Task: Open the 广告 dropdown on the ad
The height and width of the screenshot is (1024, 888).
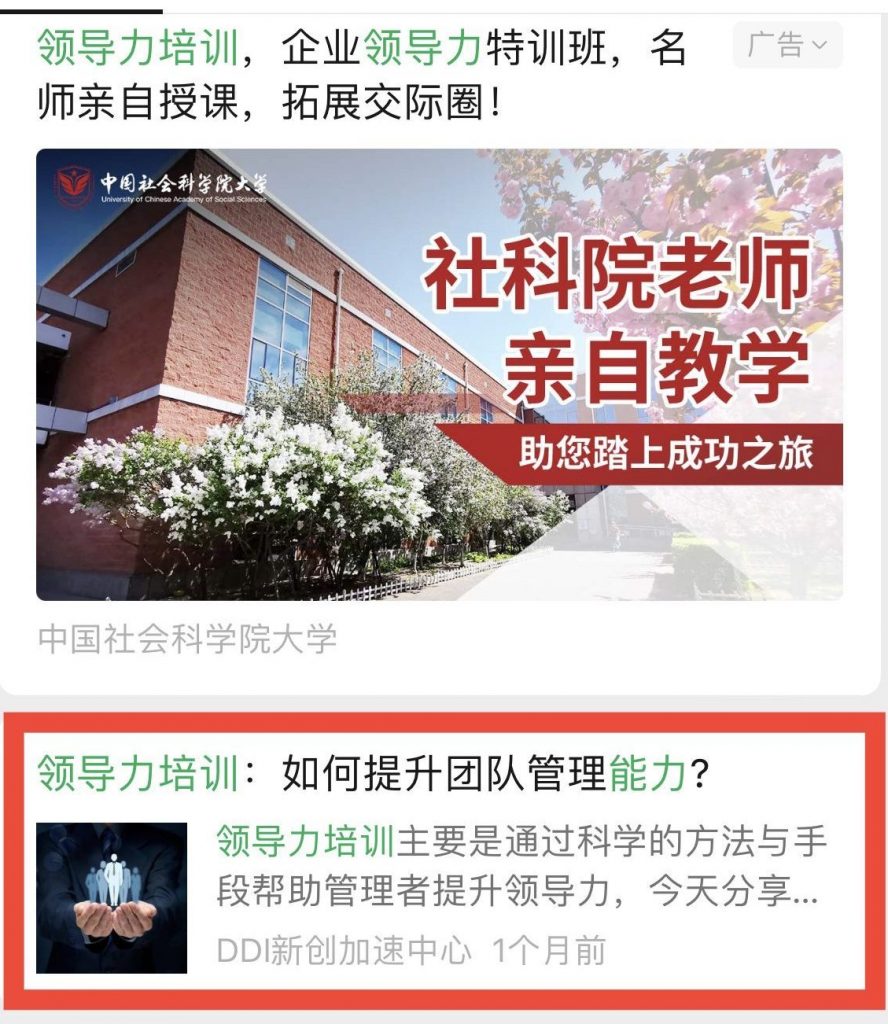Action: tap(787, 45)
